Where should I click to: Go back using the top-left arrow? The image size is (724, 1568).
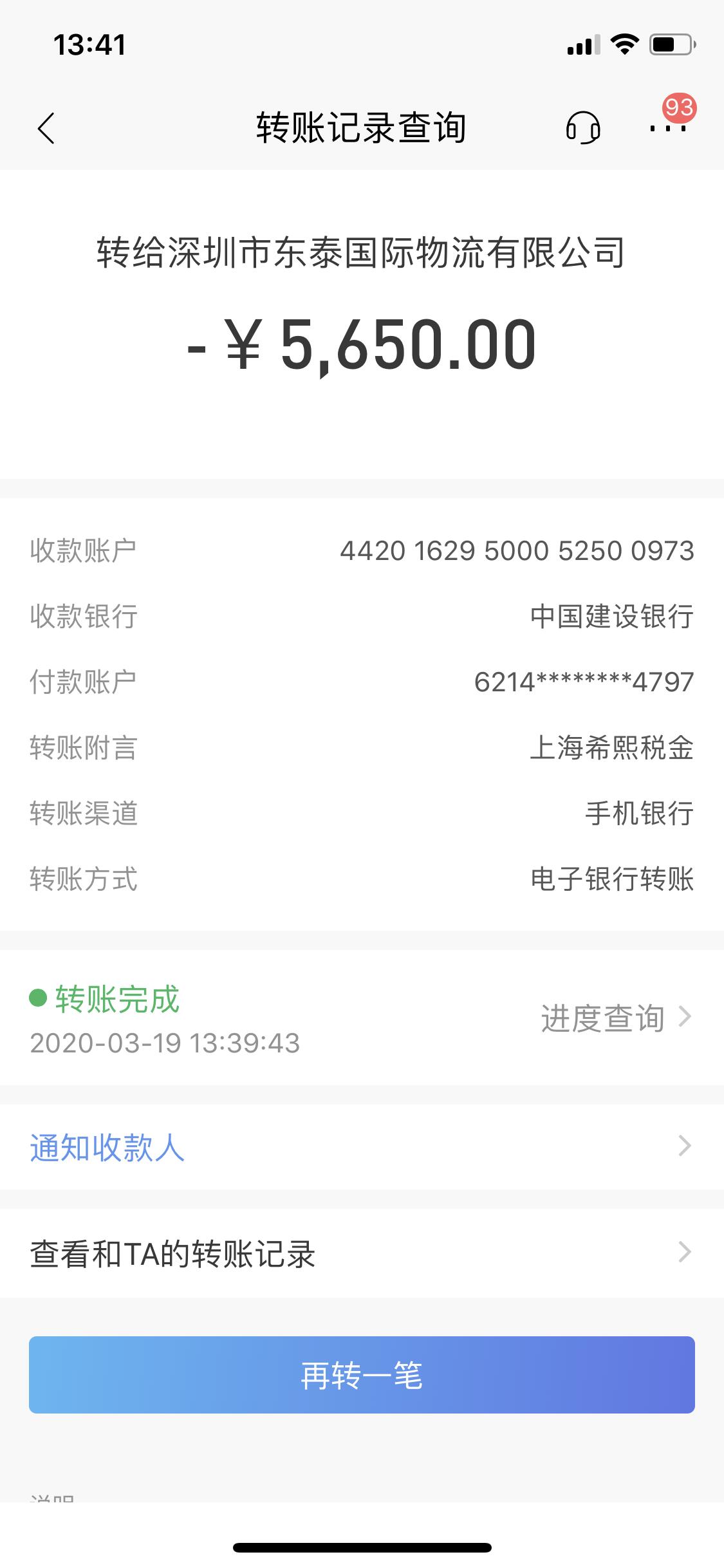click(x=46, y=128)
